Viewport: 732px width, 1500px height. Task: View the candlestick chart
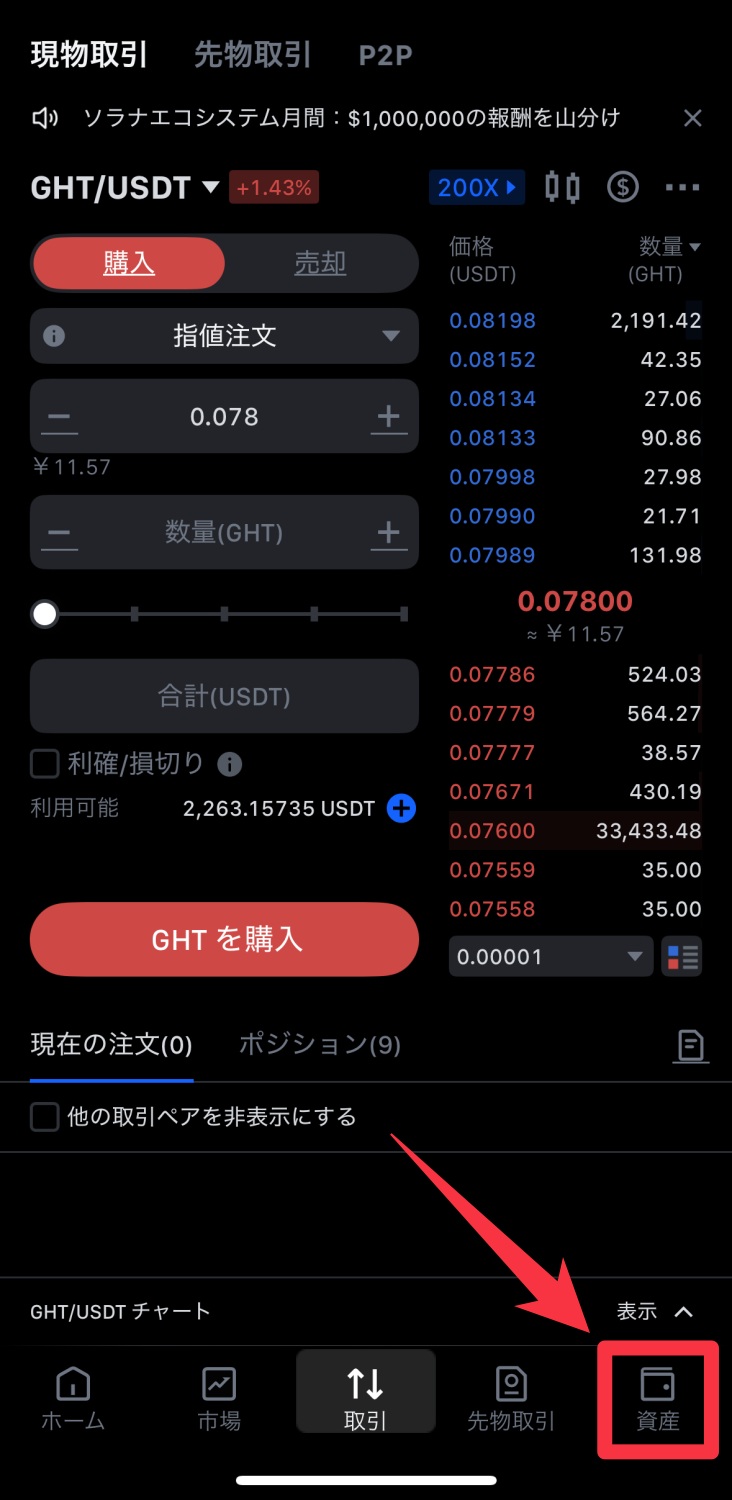[x=562, y=187]
